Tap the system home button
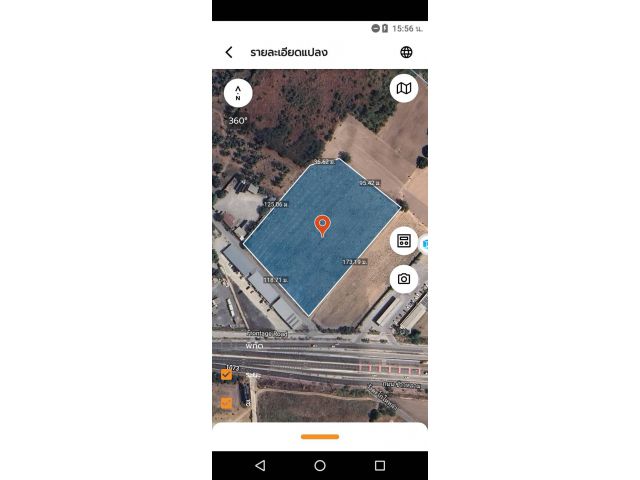The width and height of the screenshot is (640, 480). click(320, 465)
